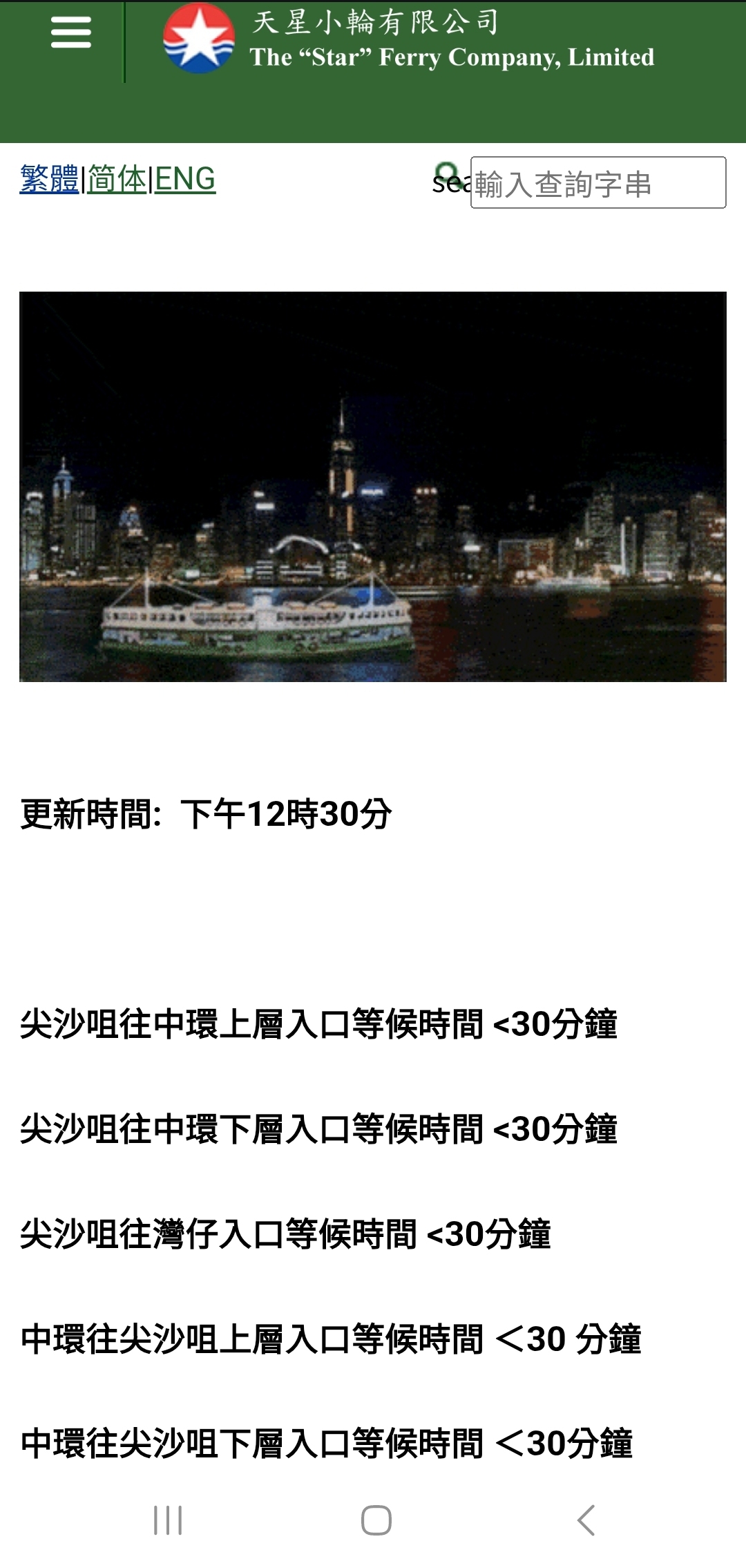Go back with system back button
Image resolution: width=746 pixels, height=1568 pixels.
point(586,1520)
